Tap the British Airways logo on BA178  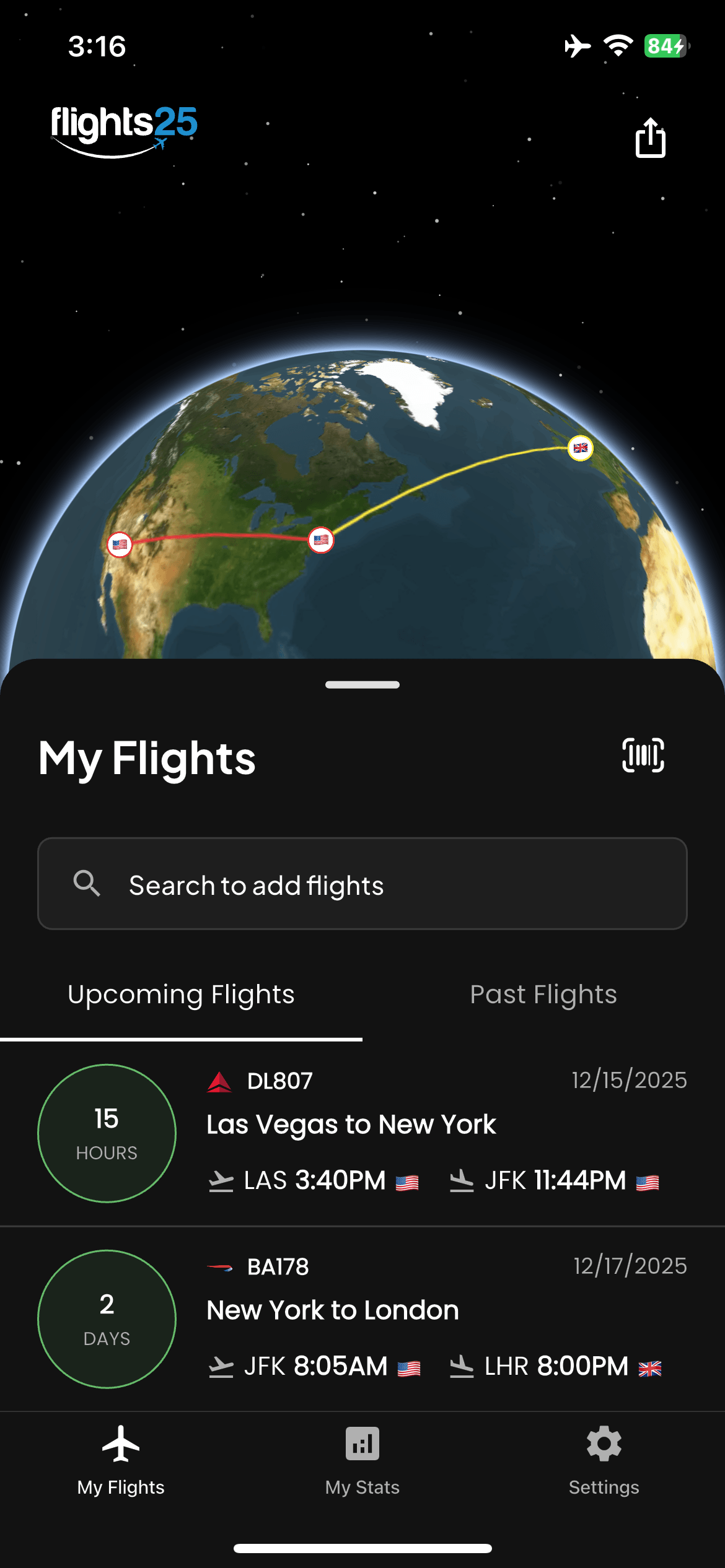(x=220, y=1266)
